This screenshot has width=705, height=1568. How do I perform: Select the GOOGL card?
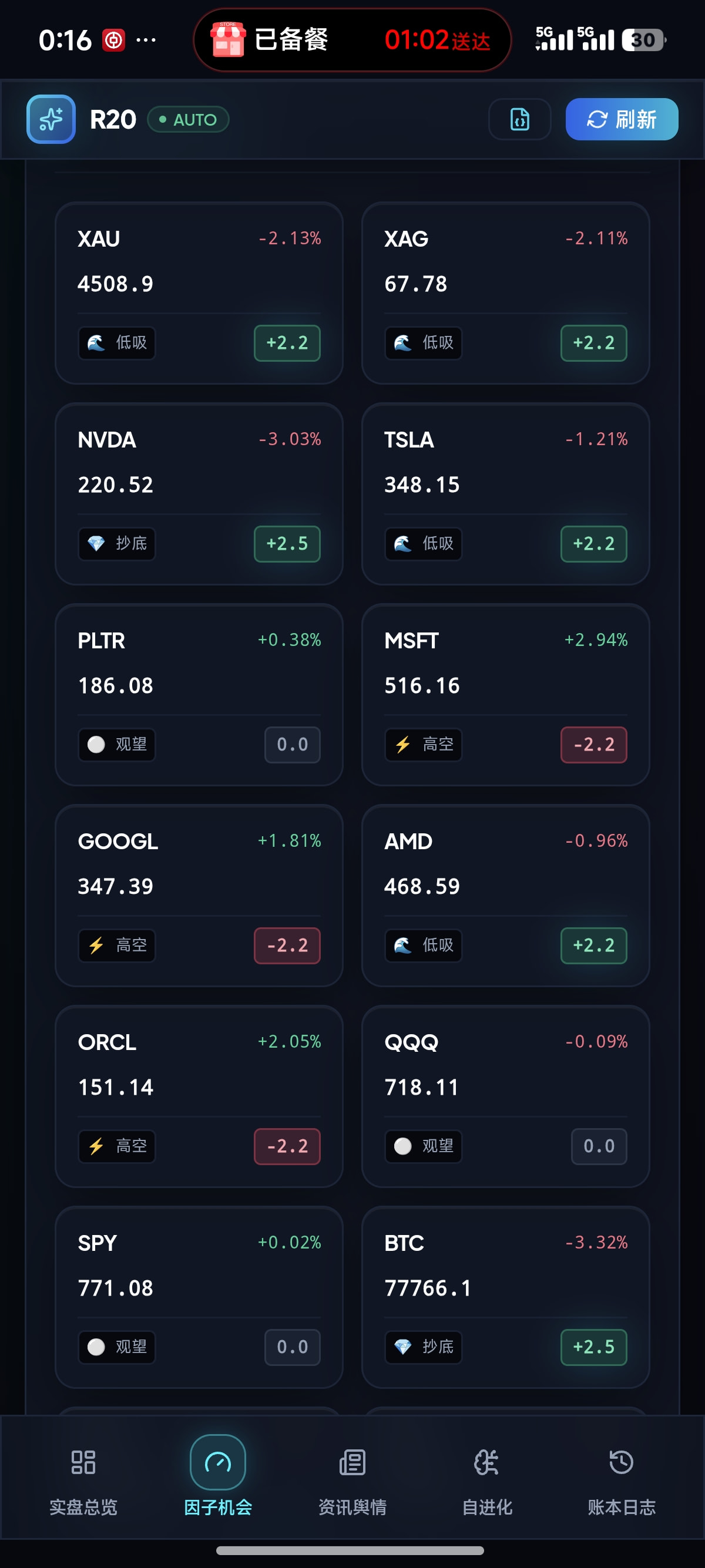(199, 896)
